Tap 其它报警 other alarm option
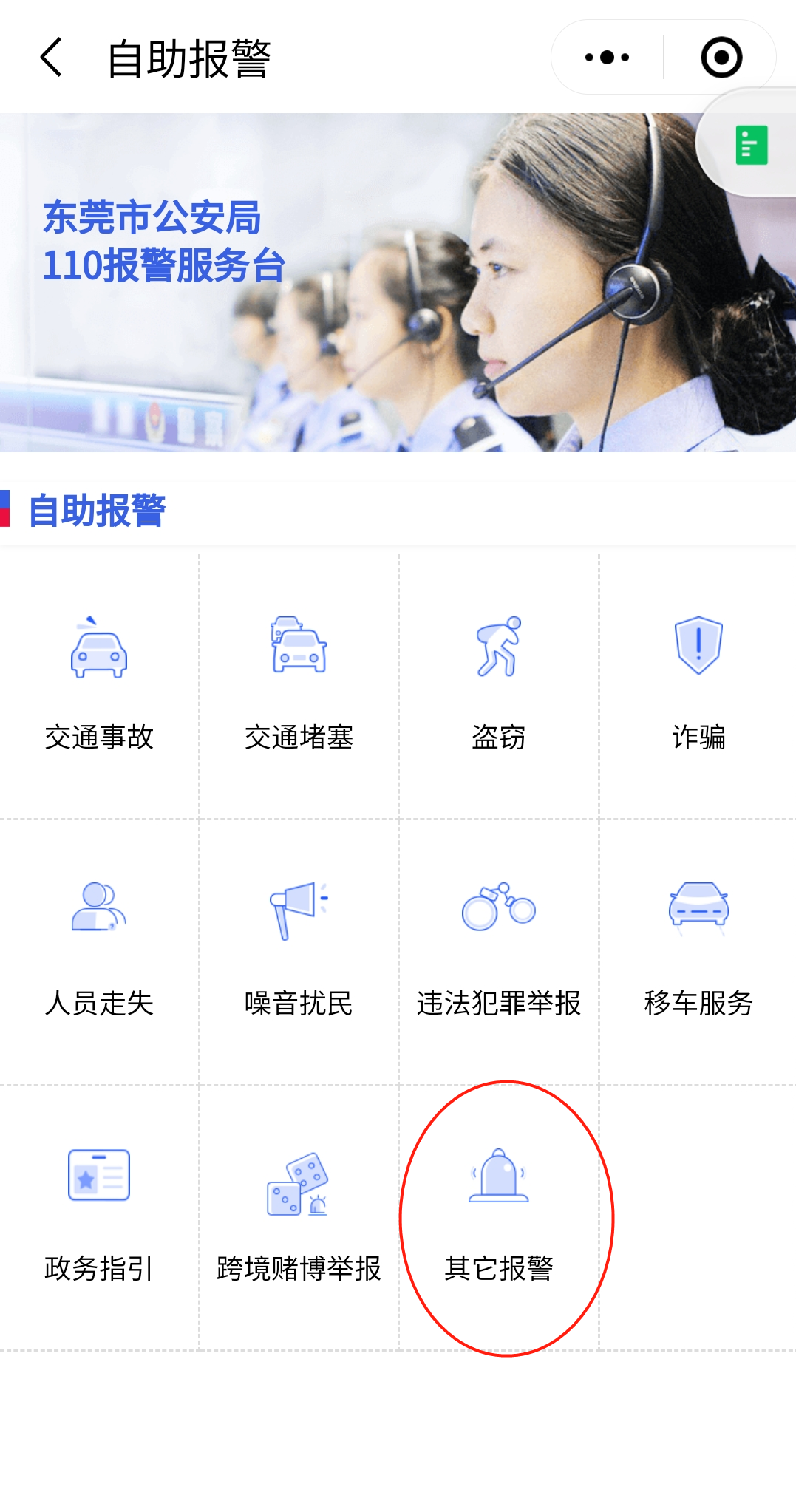This screenshot has height=1512, width=796. (499, 1216)
